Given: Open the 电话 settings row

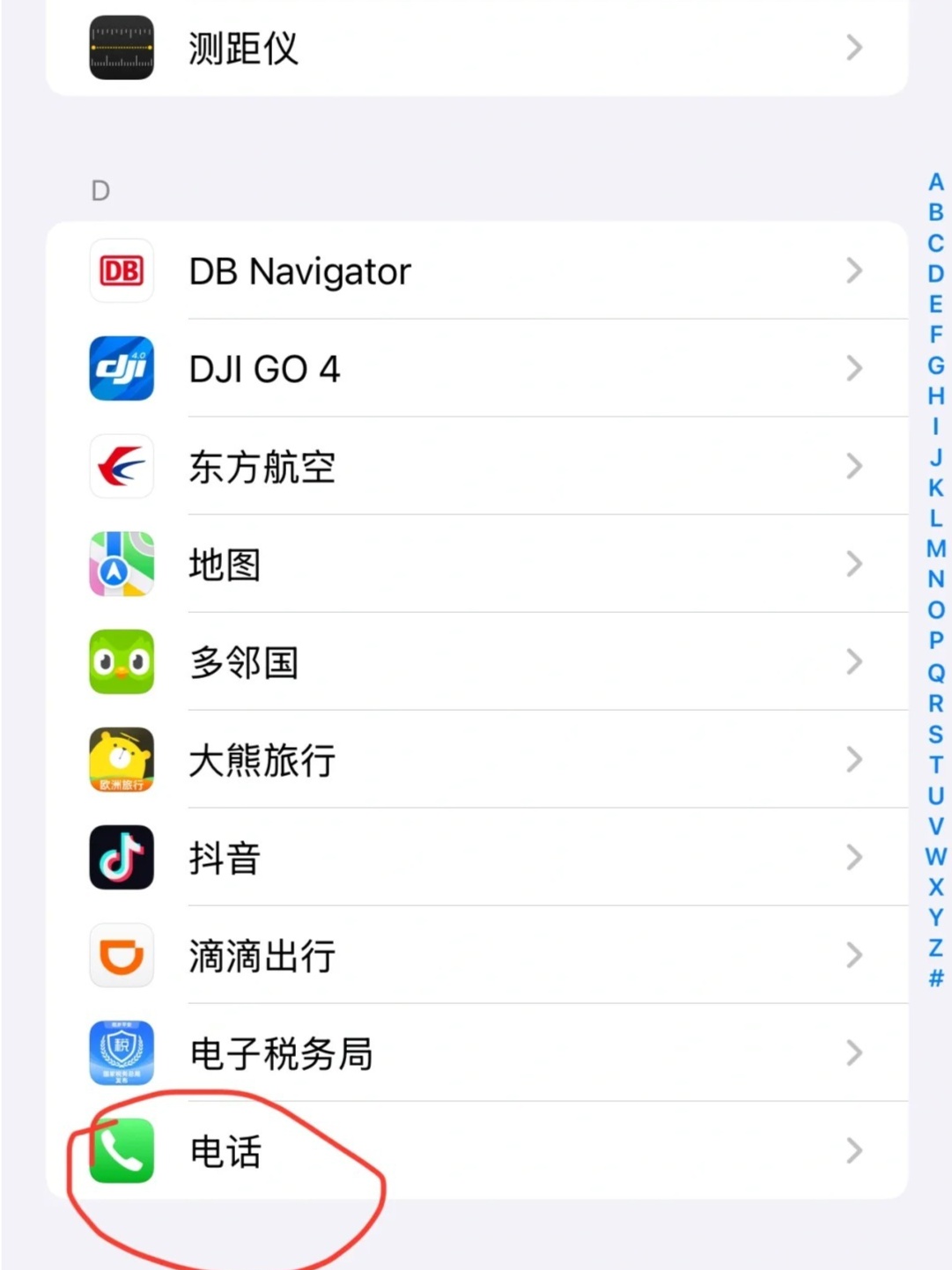Looking at the screenshot, I should coord(476,1151).
